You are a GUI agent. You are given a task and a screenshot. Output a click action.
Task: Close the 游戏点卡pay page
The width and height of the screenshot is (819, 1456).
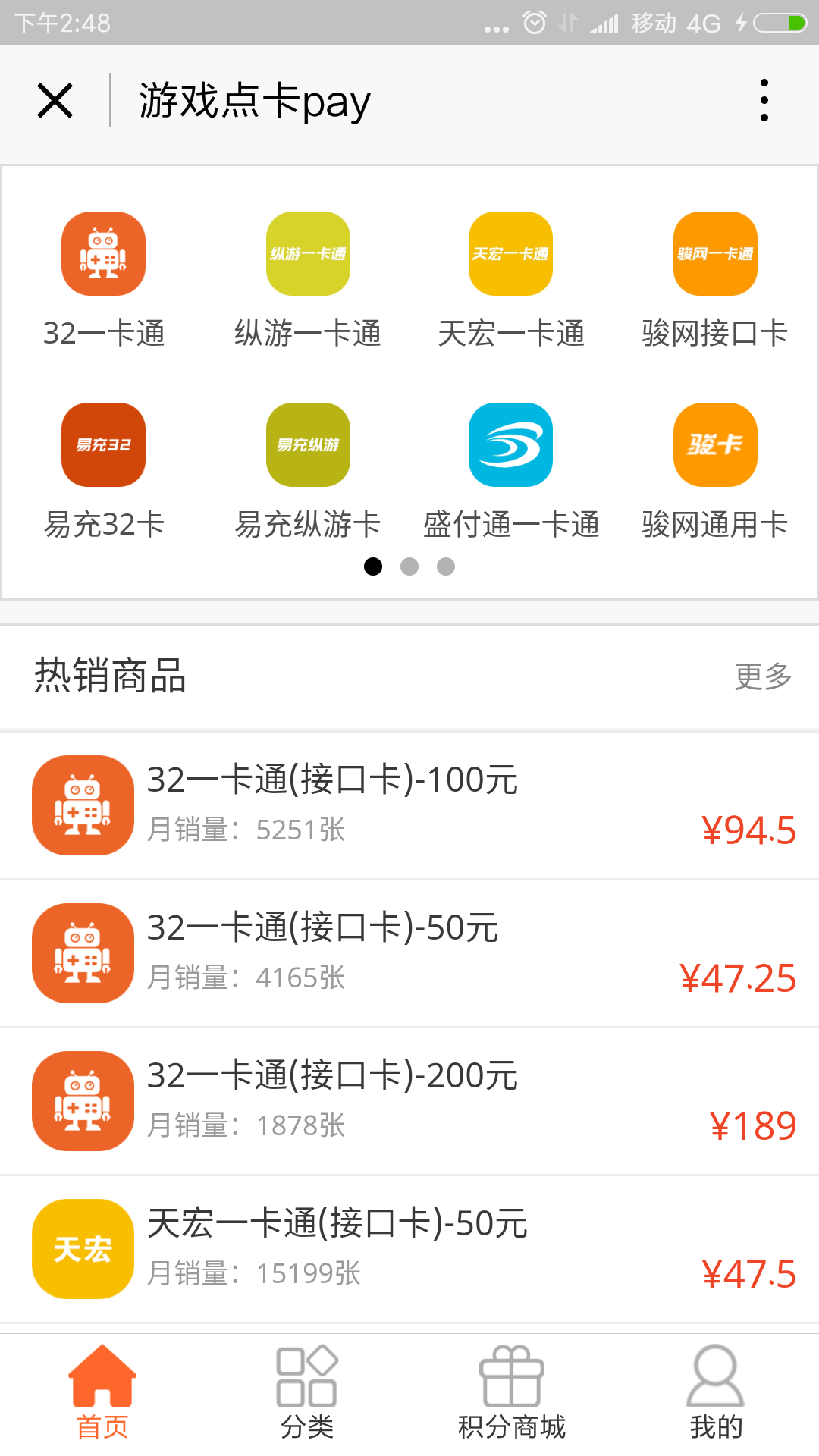tap(55, 101)
